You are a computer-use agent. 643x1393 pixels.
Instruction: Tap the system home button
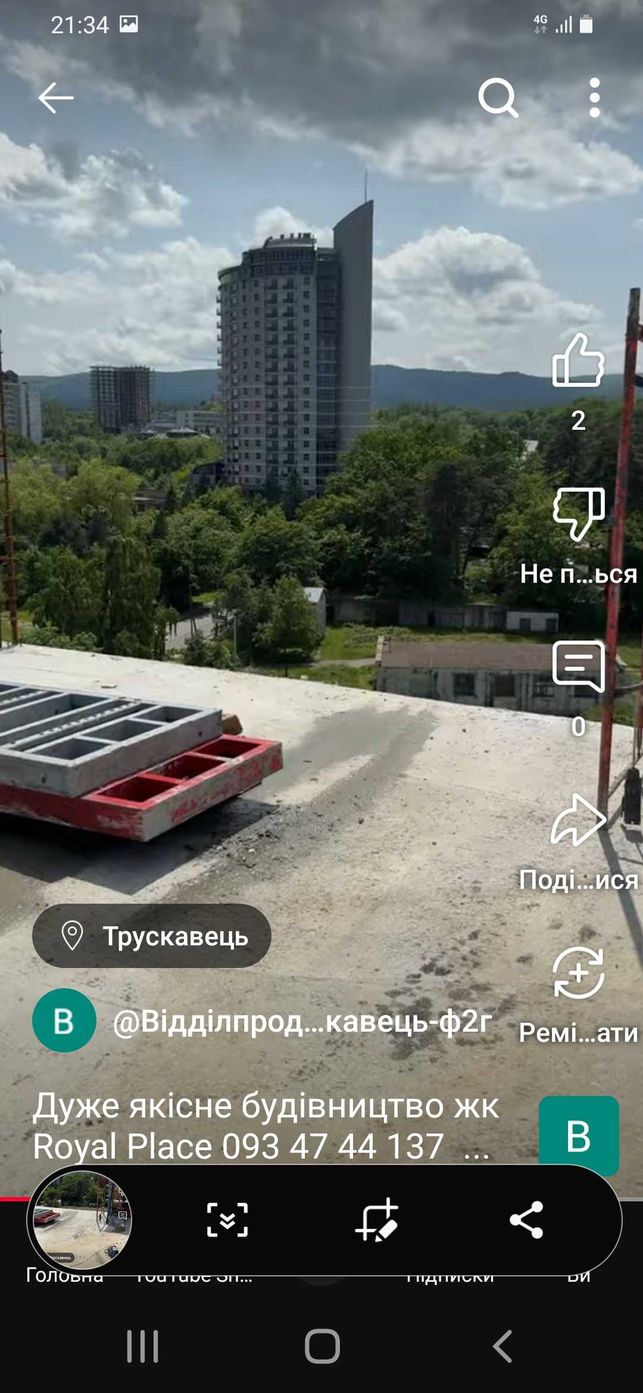[322, 1346]
